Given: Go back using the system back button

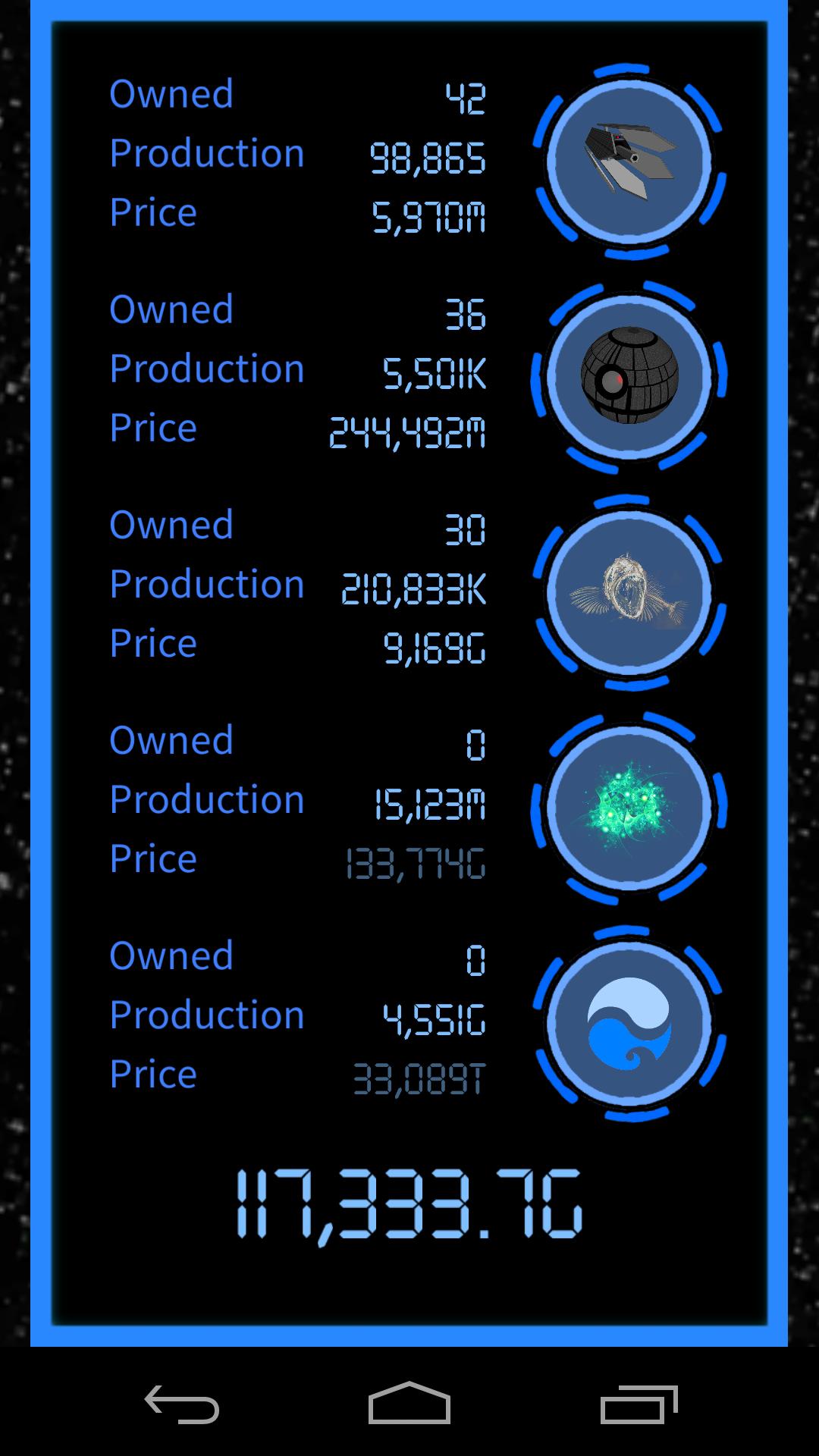Looking at the screenshot, I should [182, 1404].
